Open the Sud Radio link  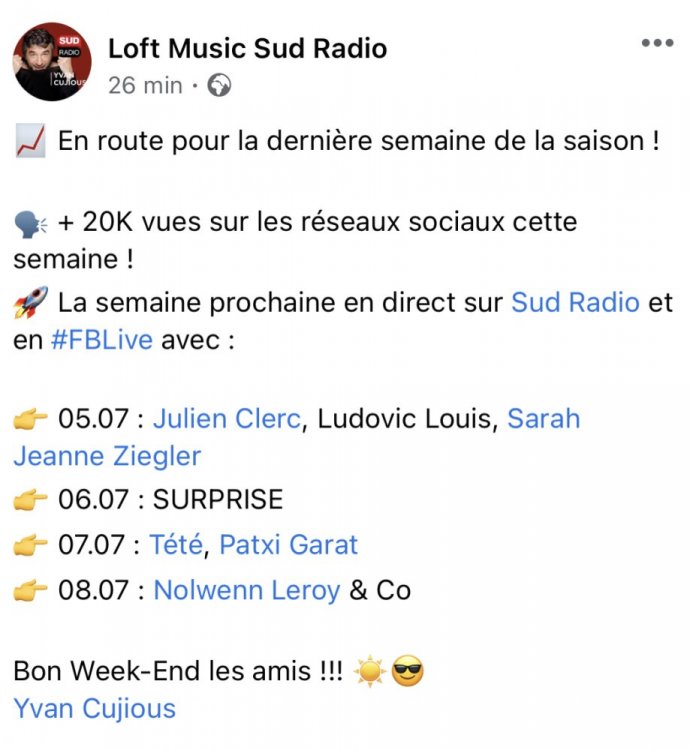point(575,302)
